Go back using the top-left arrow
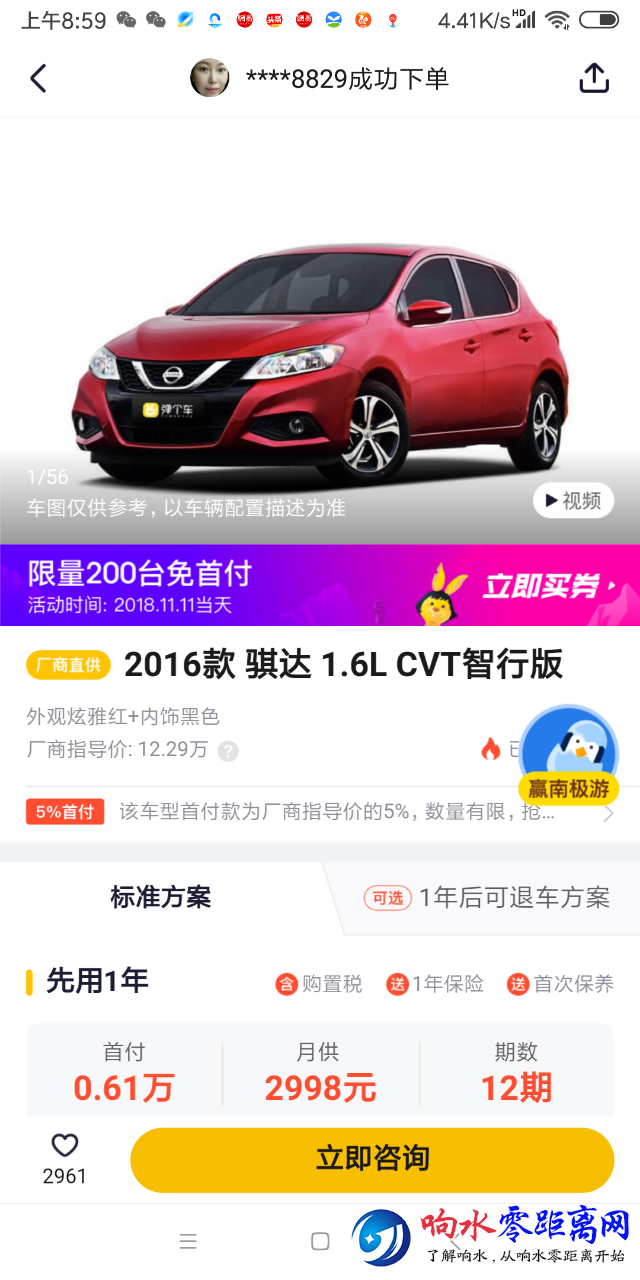This screenshot has width=640, height=1280. click(x=38, y=78)
